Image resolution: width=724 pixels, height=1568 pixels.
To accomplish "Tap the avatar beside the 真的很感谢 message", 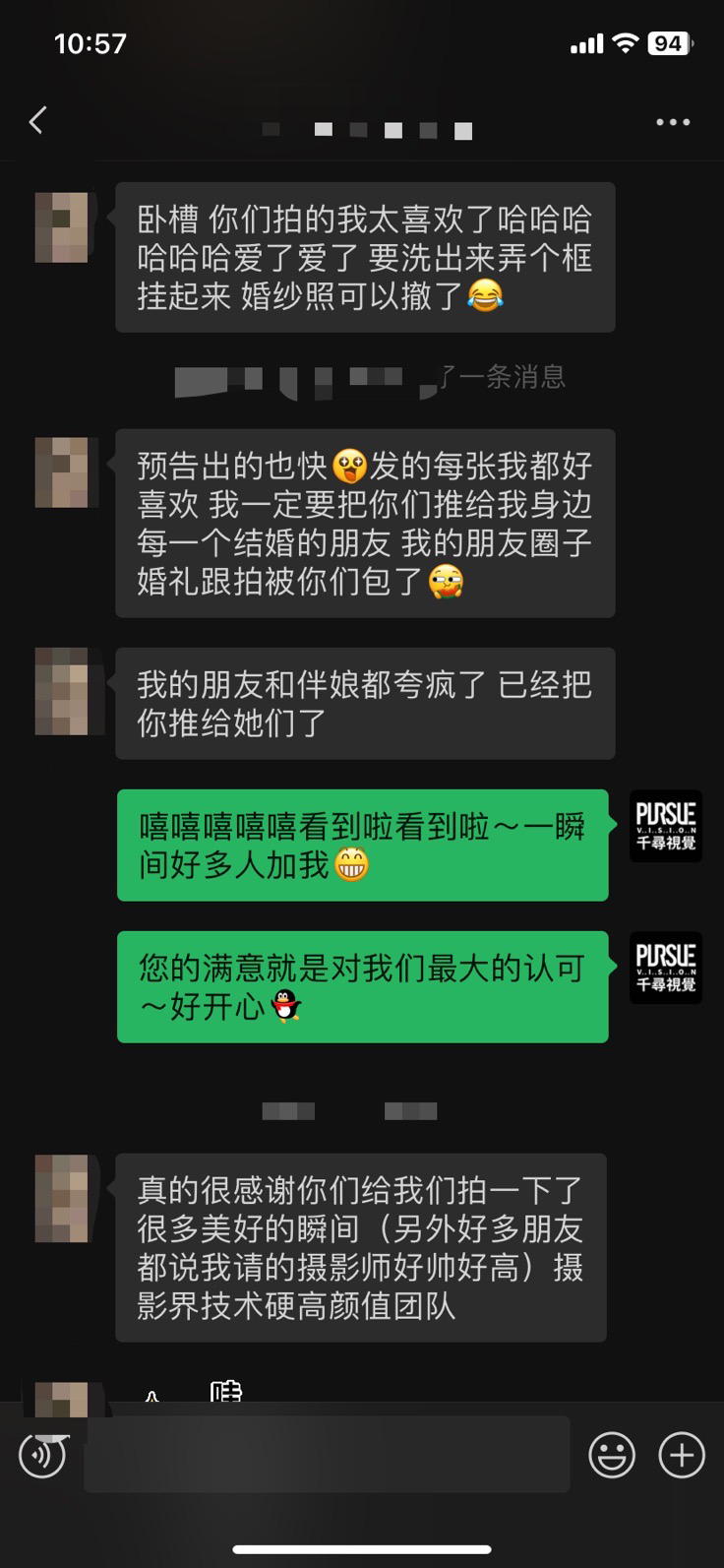I will 62,1199.
